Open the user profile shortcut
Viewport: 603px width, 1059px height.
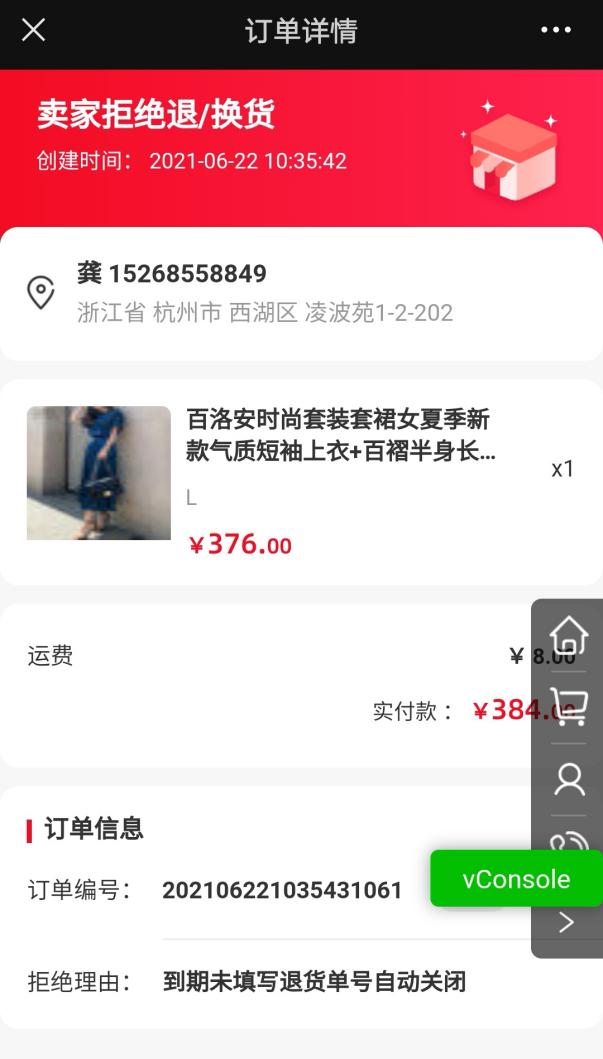click(x=569, y=778)
